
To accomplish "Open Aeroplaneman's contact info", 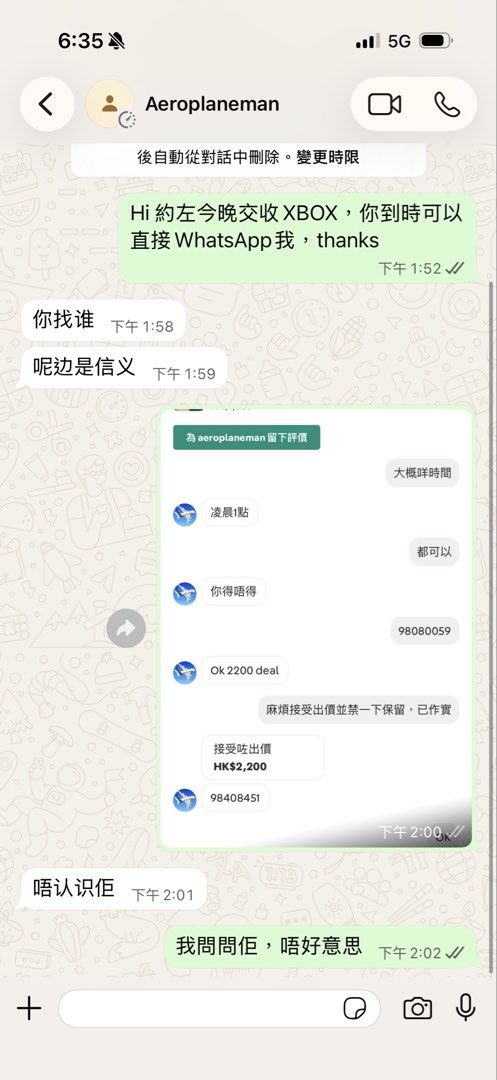I will [x=212, y=105].
